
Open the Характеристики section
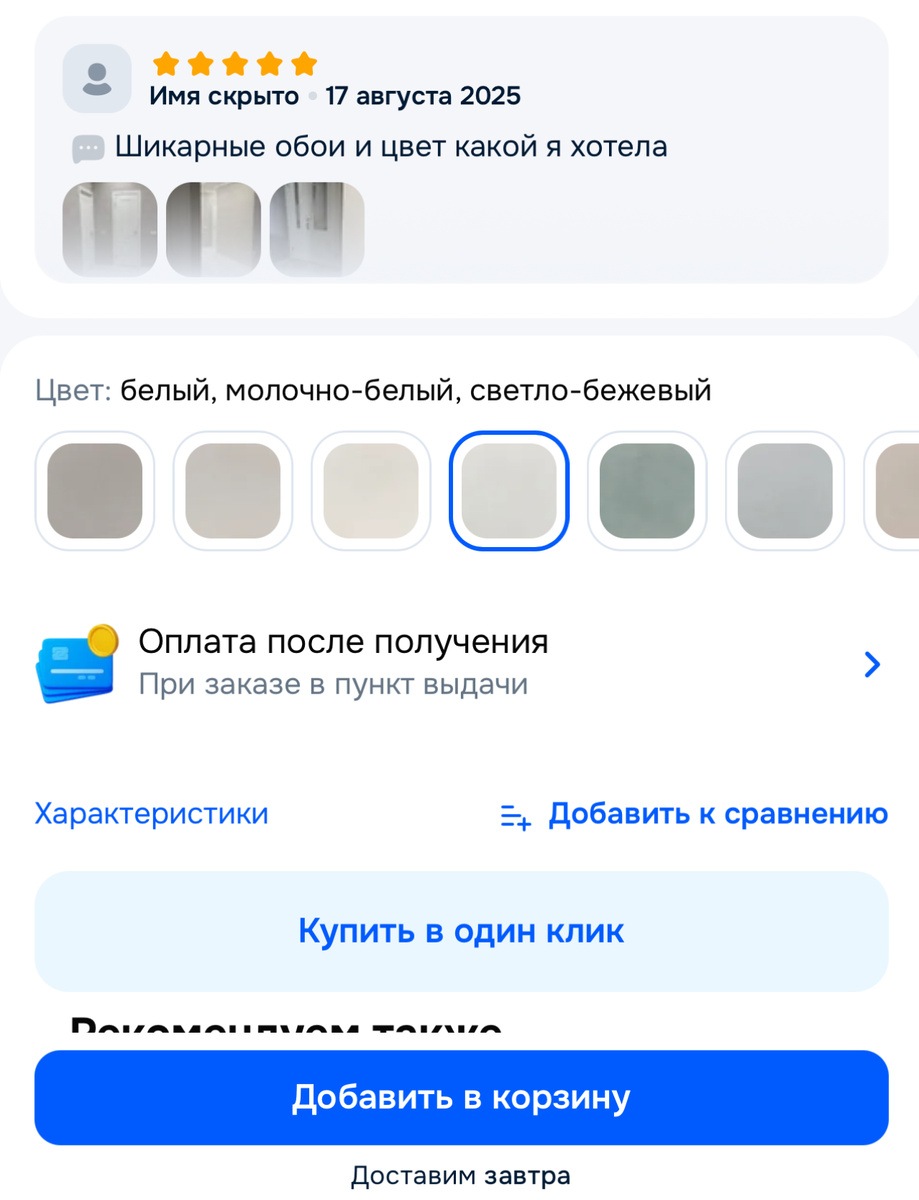pos(151,814)
